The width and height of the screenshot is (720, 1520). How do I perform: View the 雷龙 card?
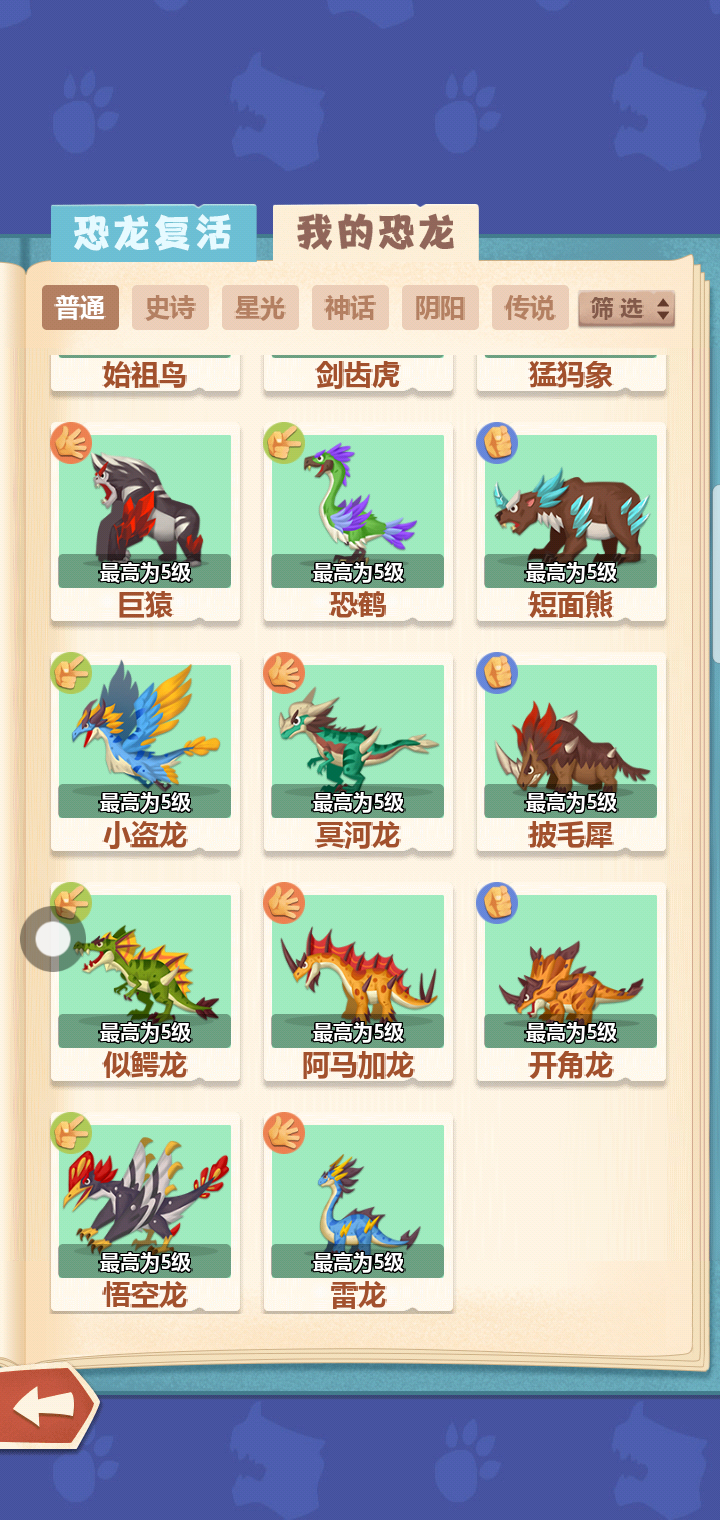[x=358, y=1210]
